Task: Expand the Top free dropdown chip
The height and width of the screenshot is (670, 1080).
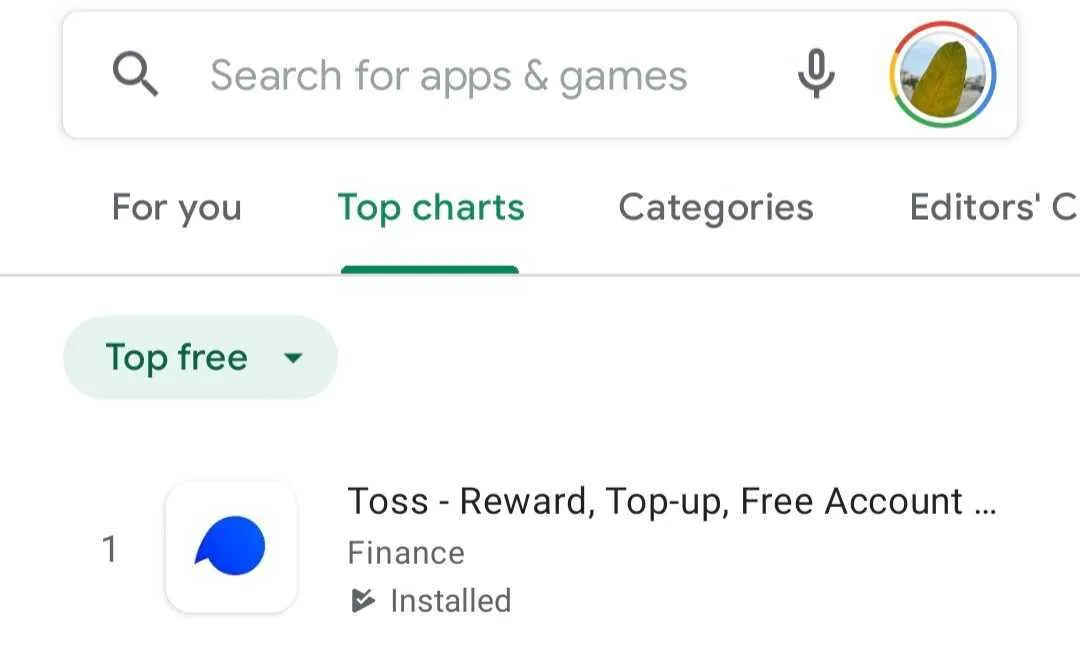Action: click(x=200, y=357)
